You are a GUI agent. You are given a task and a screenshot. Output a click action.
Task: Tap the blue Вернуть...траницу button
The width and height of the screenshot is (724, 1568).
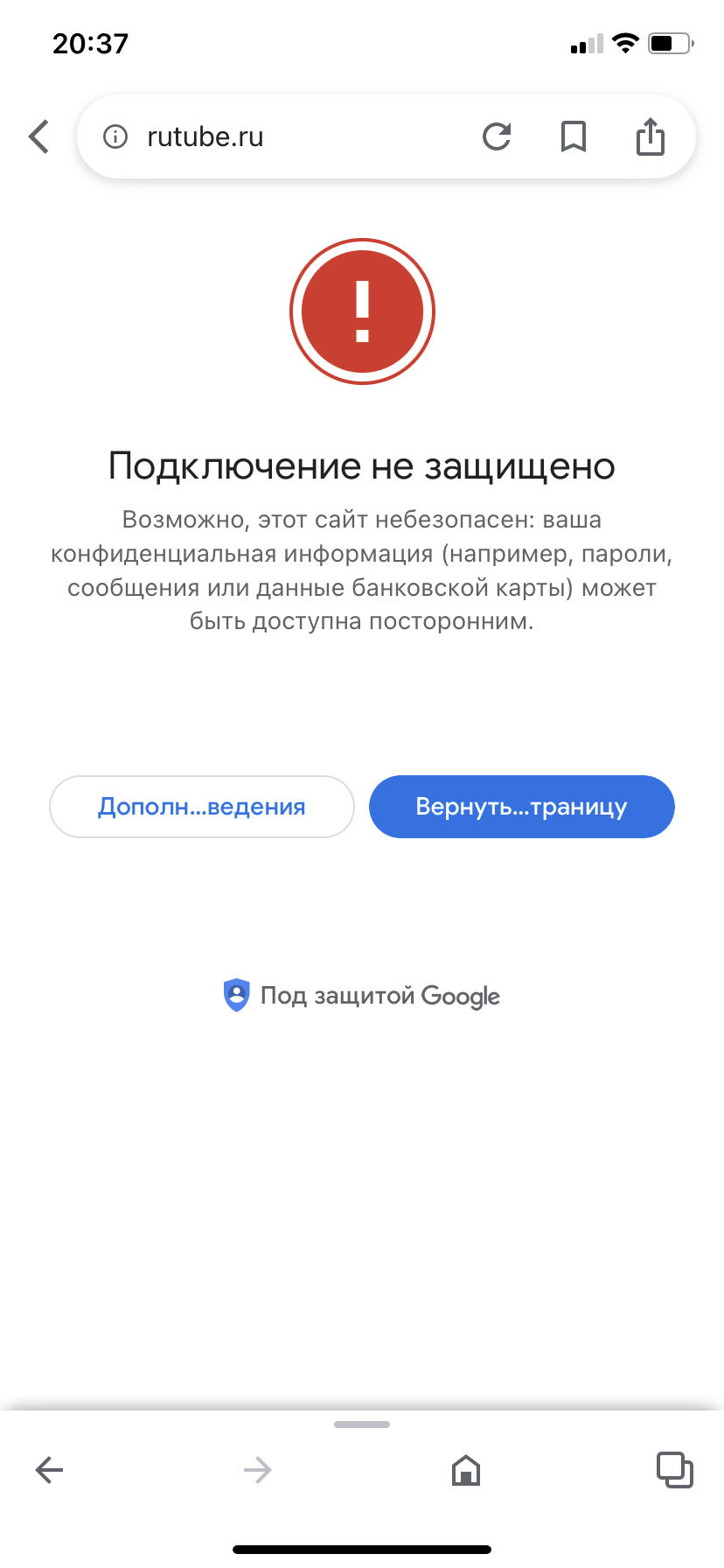click(521, 807)
